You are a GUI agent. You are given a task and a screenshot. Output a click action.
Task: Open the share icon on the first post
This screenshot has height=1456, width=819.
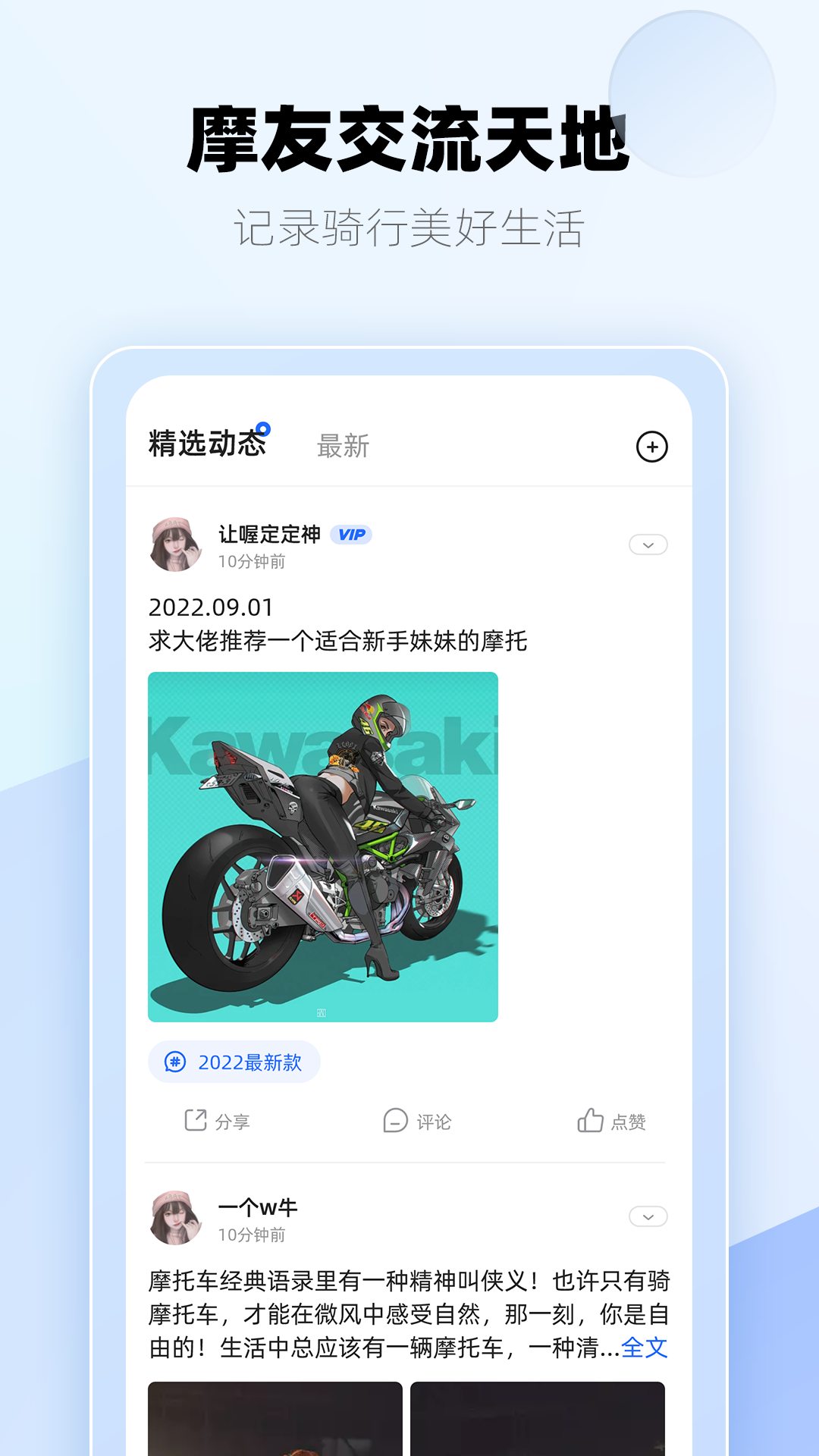[x=194, y=1122]
